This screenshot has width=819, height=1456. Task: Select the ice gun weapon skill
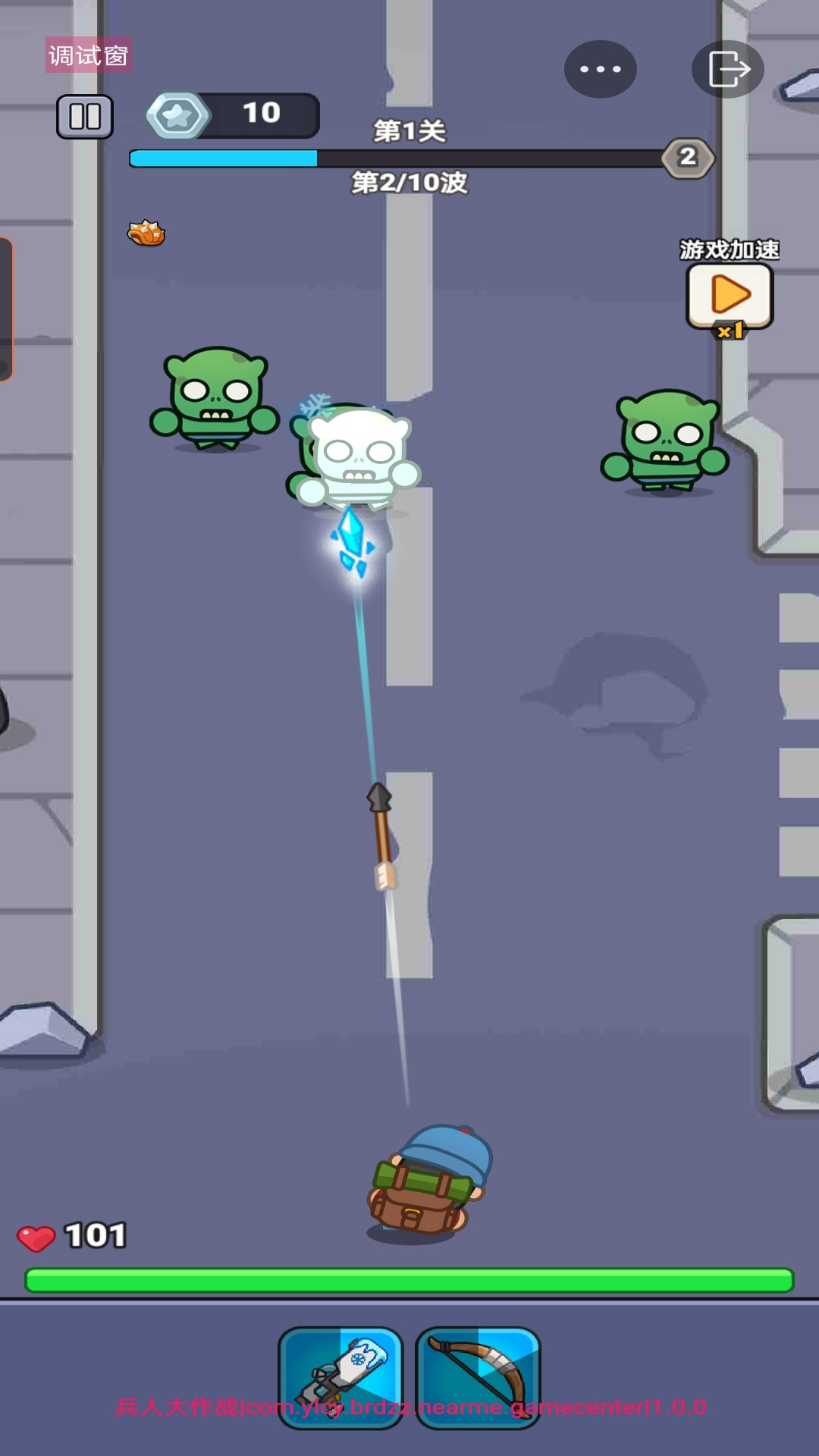click(x=340, y=1377)
